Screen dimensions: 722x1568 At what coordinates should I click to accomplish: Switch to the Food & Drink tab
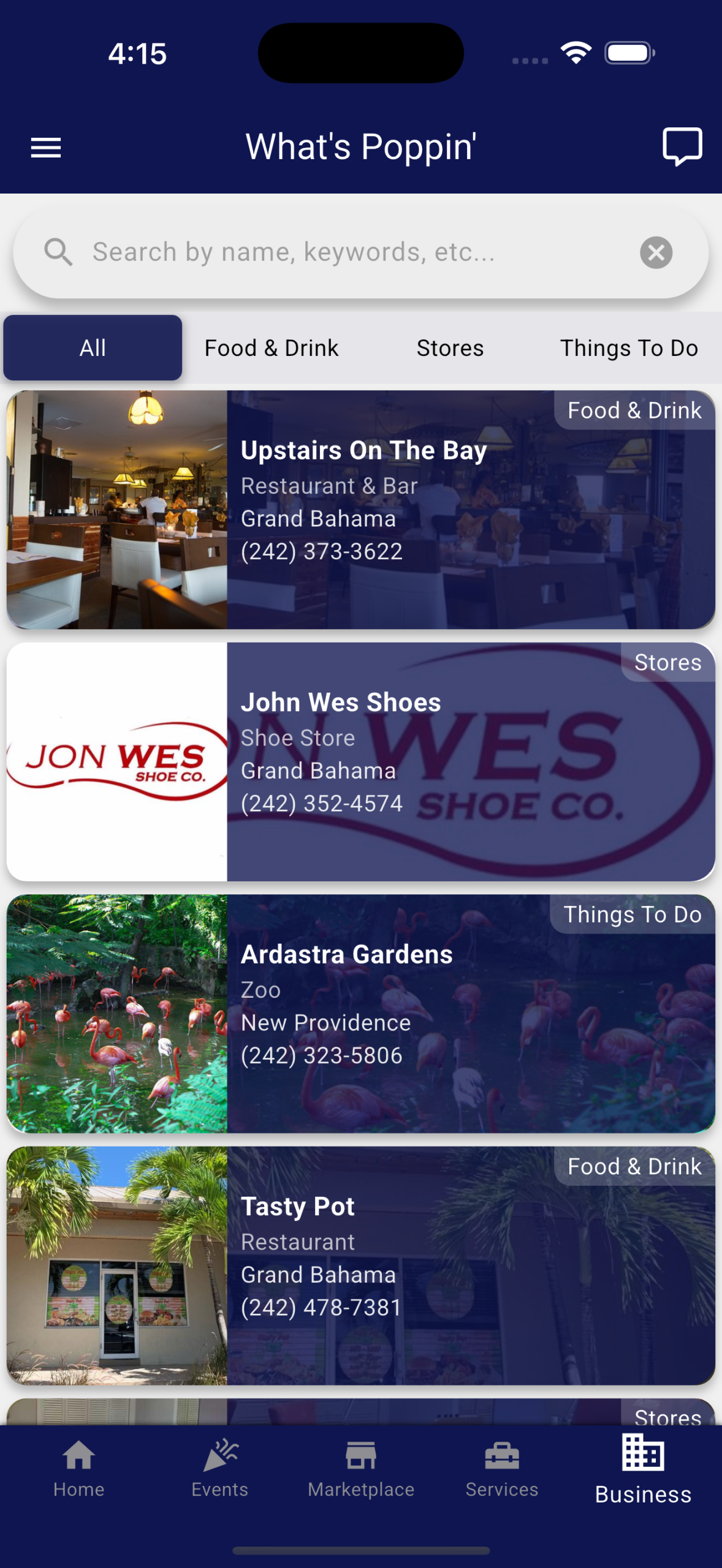272,347
